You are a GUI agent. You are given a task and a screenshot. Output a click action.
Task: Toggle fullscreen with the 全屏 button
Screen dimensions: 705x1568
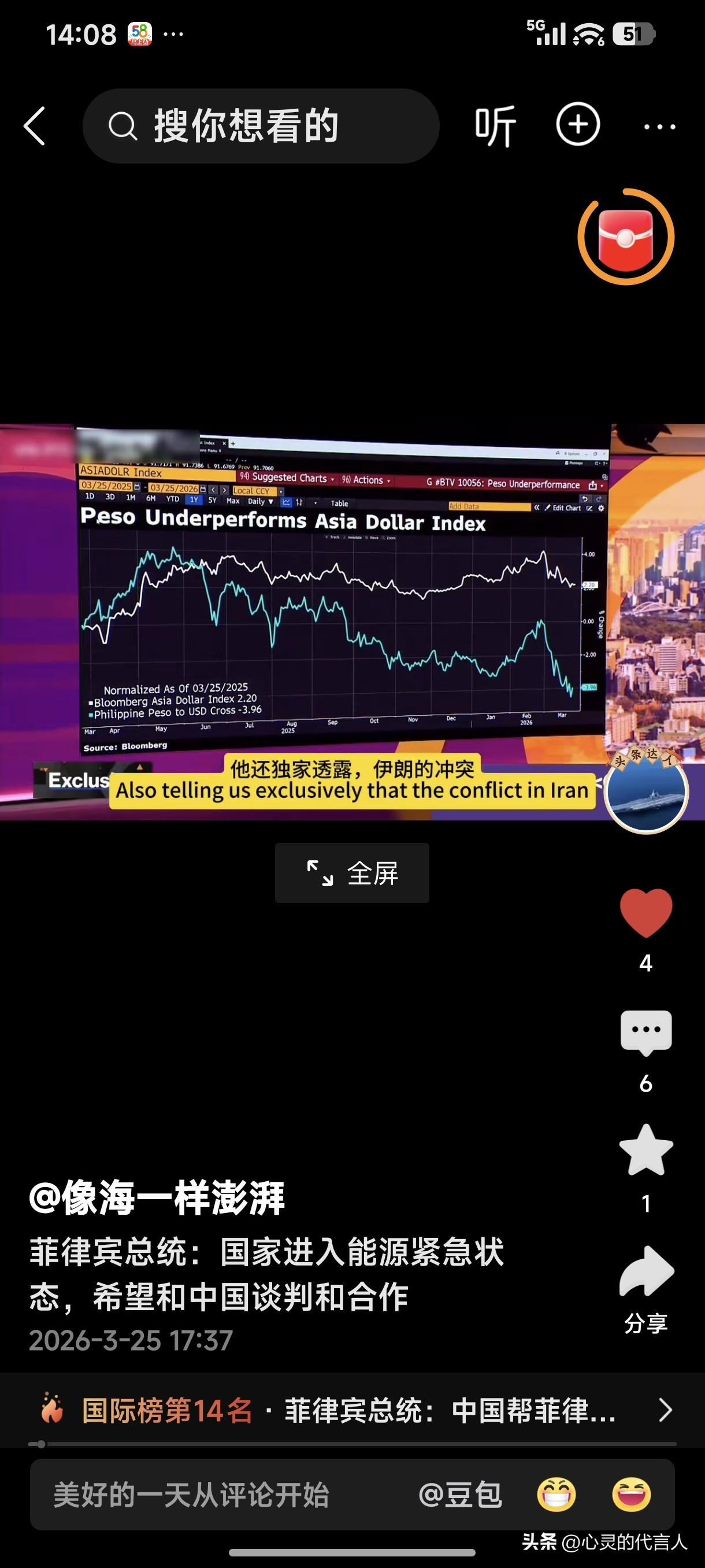click(352, 874)
